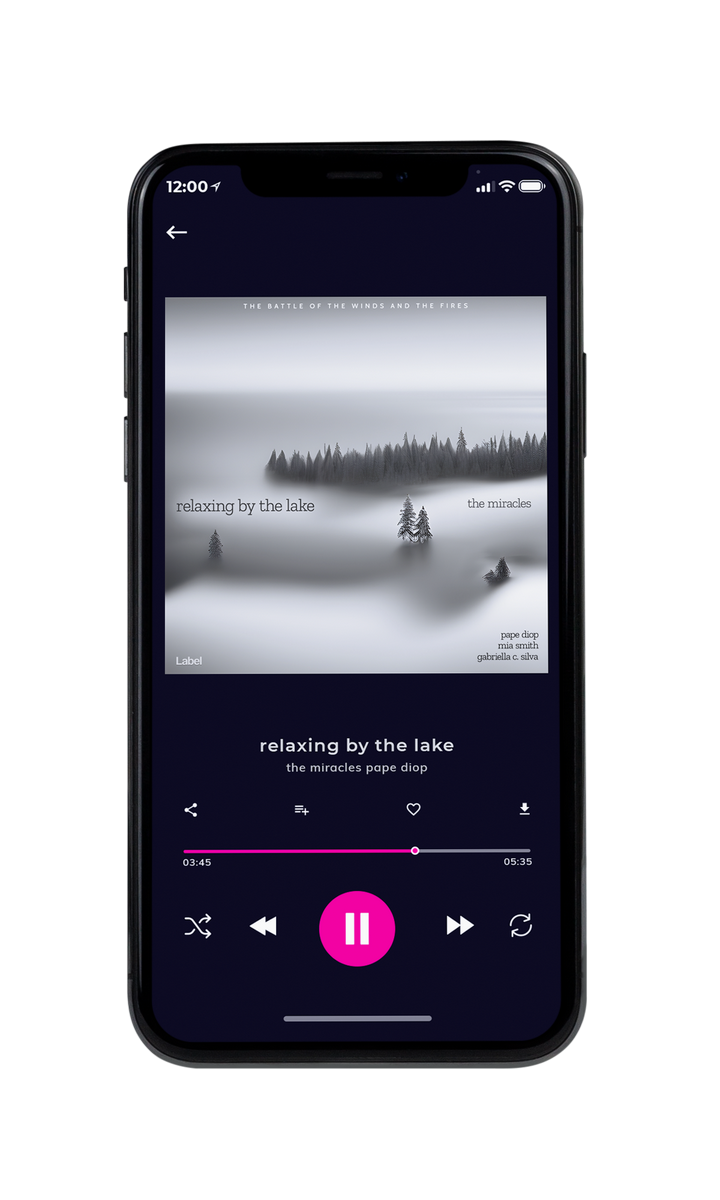Open the album cover artwork
The image size is (720, 1200).
(x=356, y=485)
